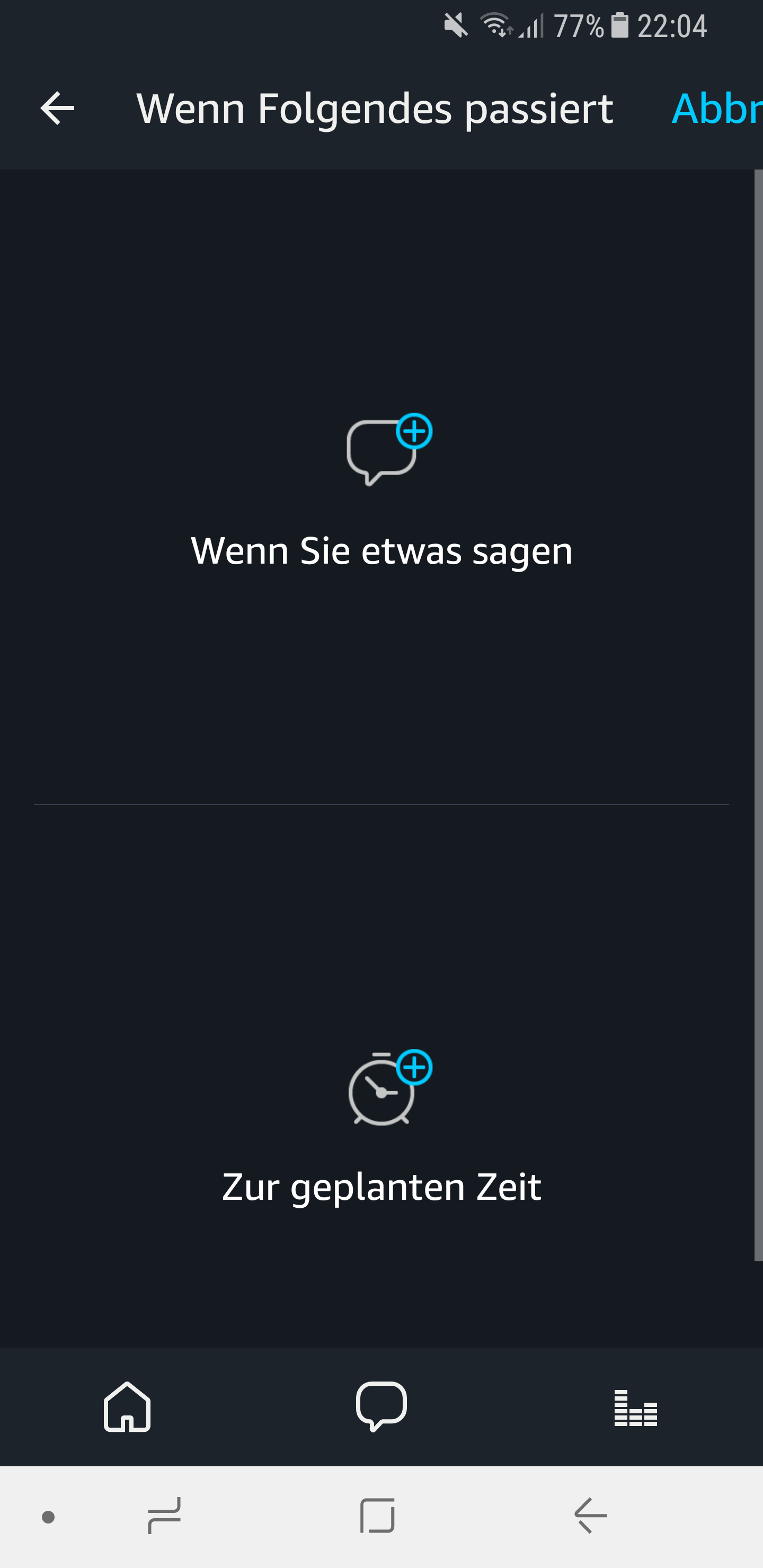The image size is (763, 1568).
Task: Open the music equalizer tab
Action: 635,1407
